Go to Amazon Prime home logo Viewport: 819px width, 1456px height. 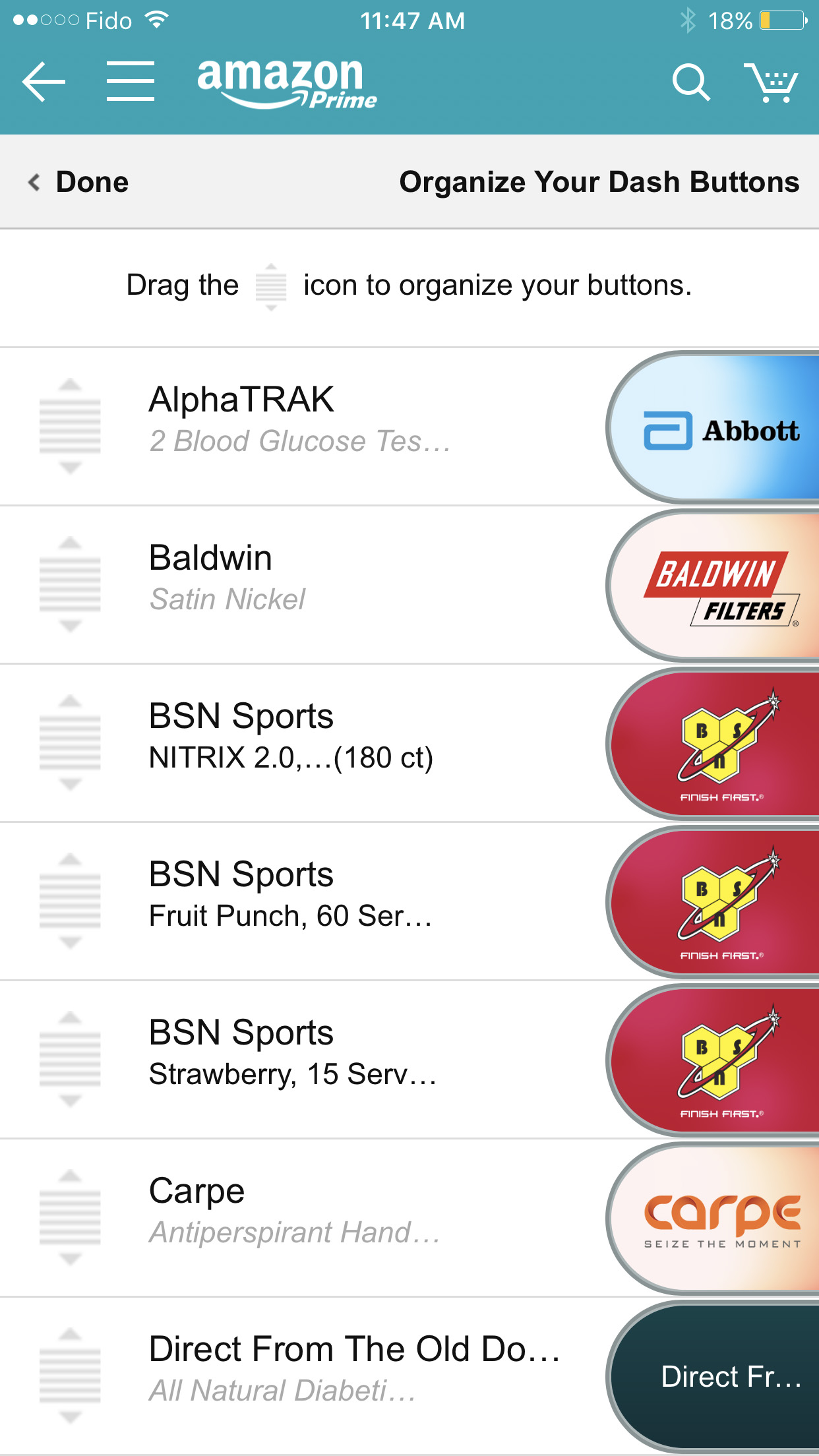point(286,83)
